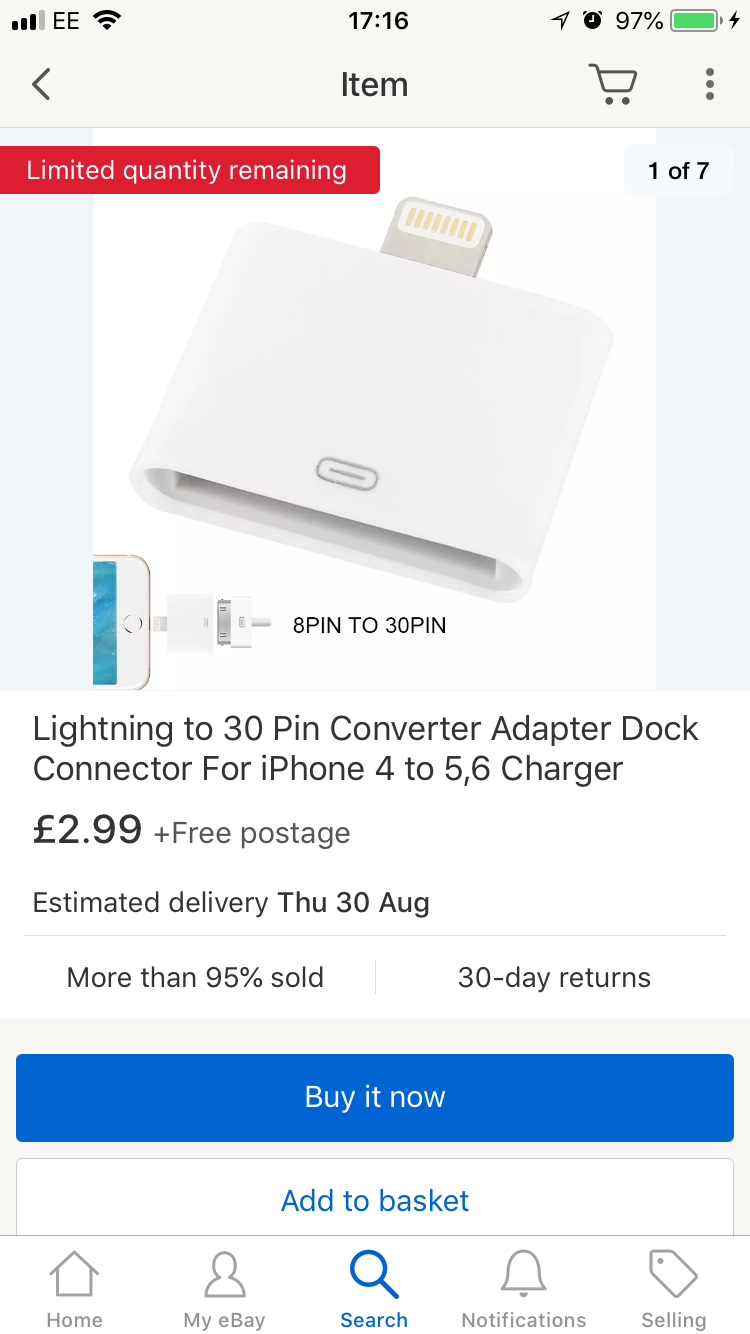Go back to the previous page
The width and height of the screenshot is (750, 1334).
click(41, 85)
